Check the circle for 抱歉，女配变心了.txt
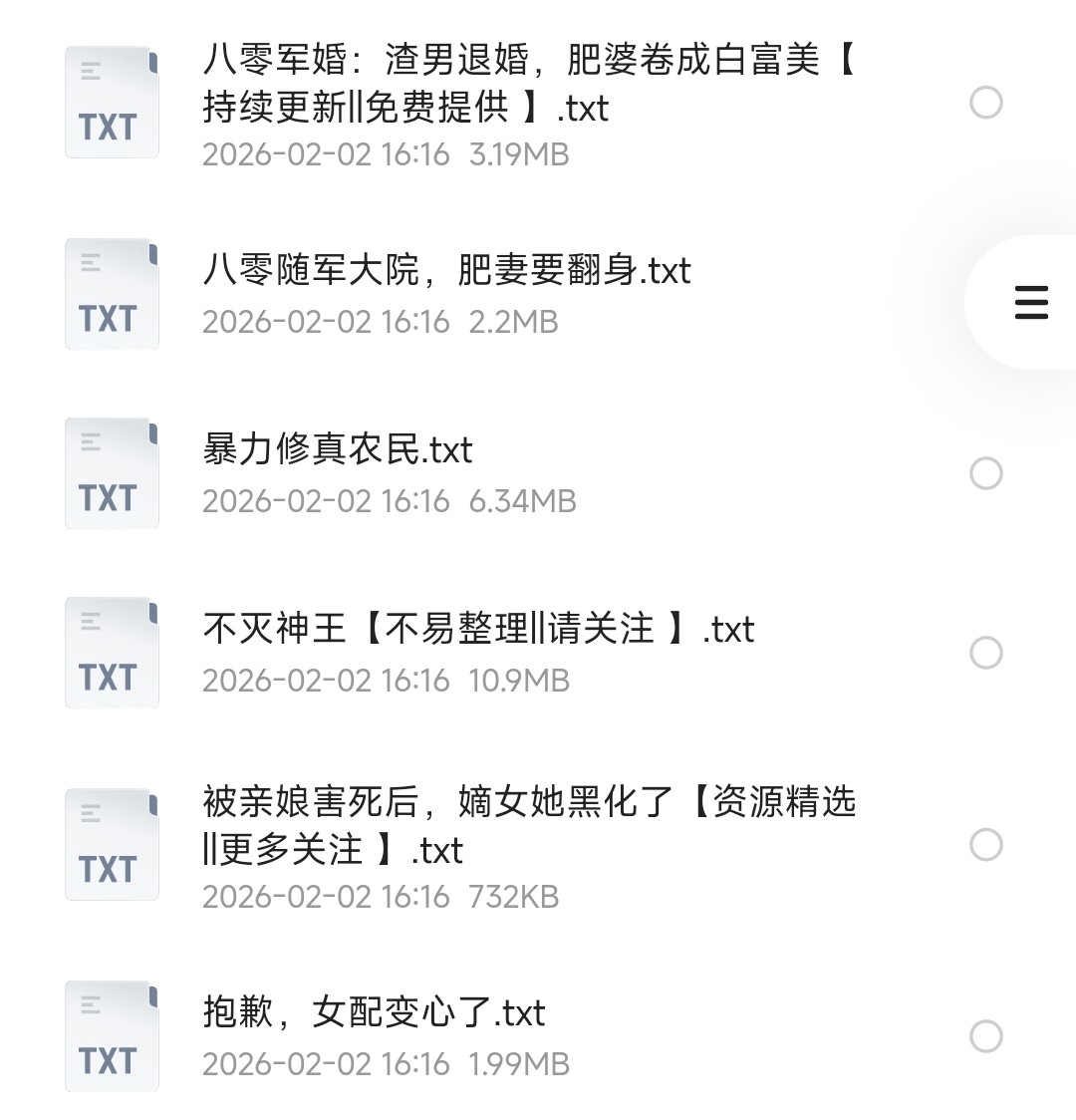This screenshot has height=1120, width=1076. pyautogui.click(x=985, y=1036)
